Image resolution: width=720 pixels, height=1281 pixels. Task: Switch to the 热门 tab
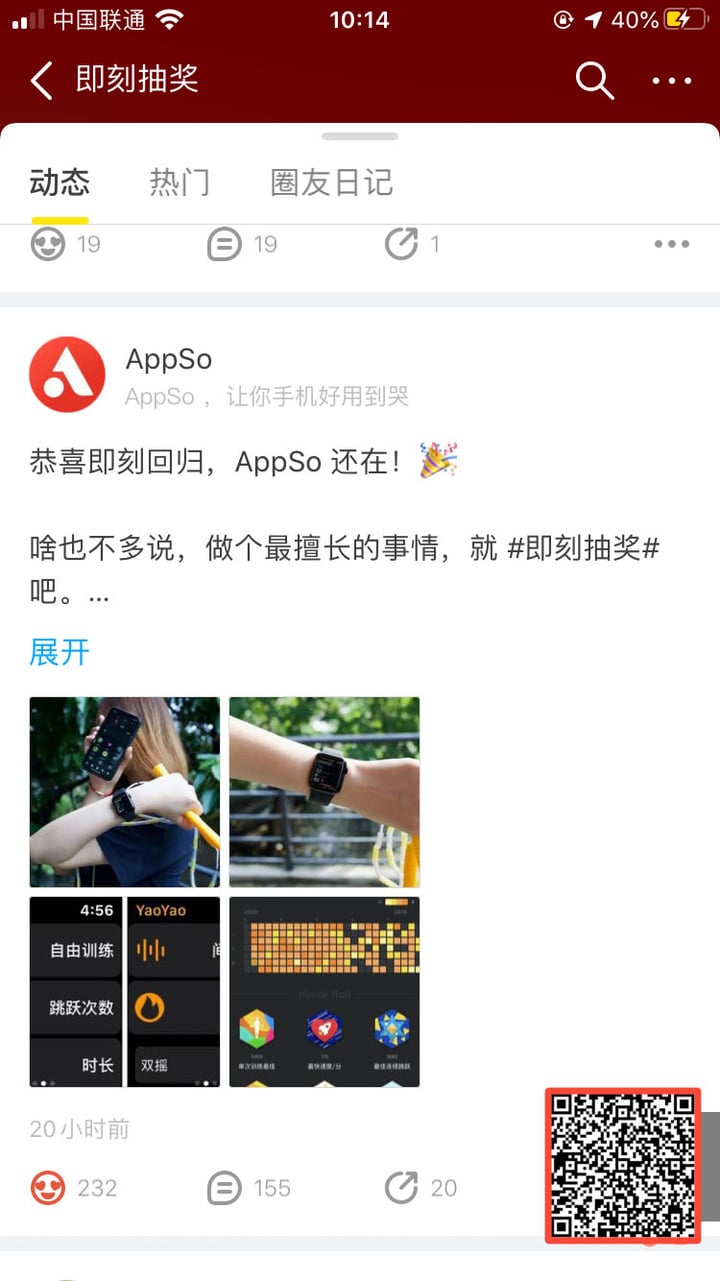(x=179, y=183)
